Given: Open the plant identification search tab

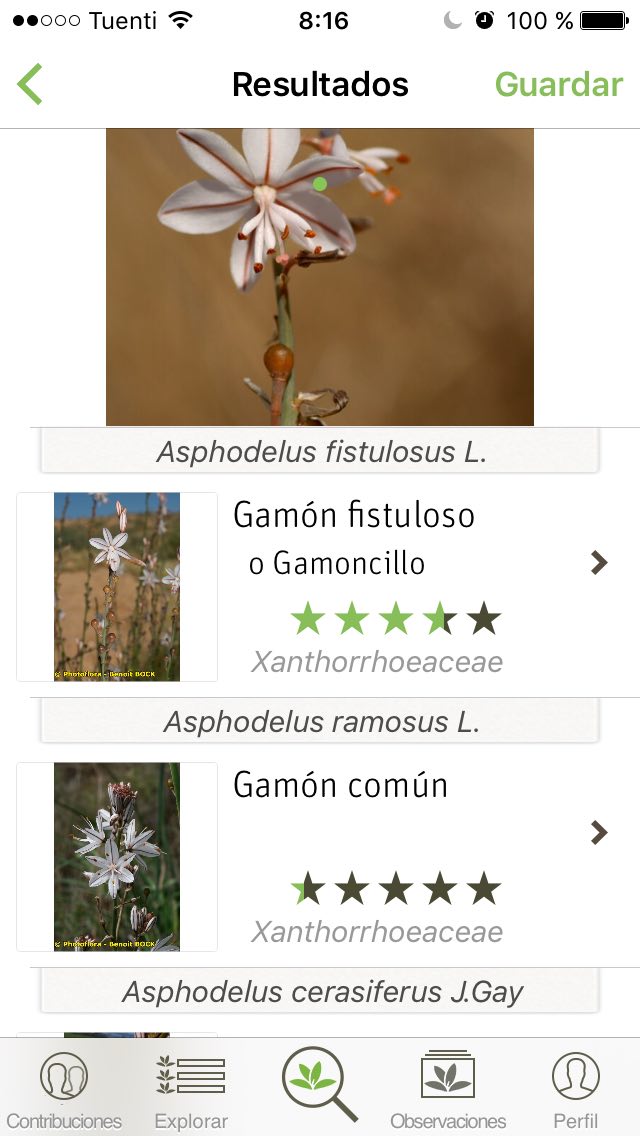Looking at the screenshot, I should pyautogui.click(x=319, y=1084).
